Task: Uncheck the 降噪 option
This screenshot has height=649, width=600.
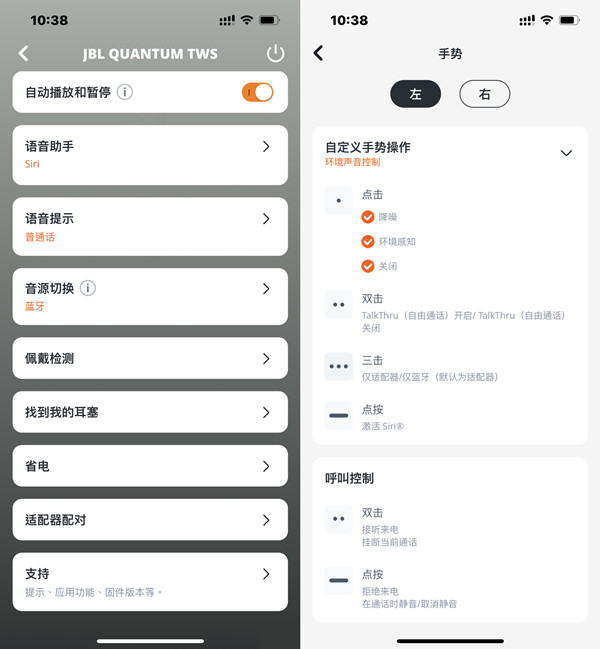Action: pos(368,216)
